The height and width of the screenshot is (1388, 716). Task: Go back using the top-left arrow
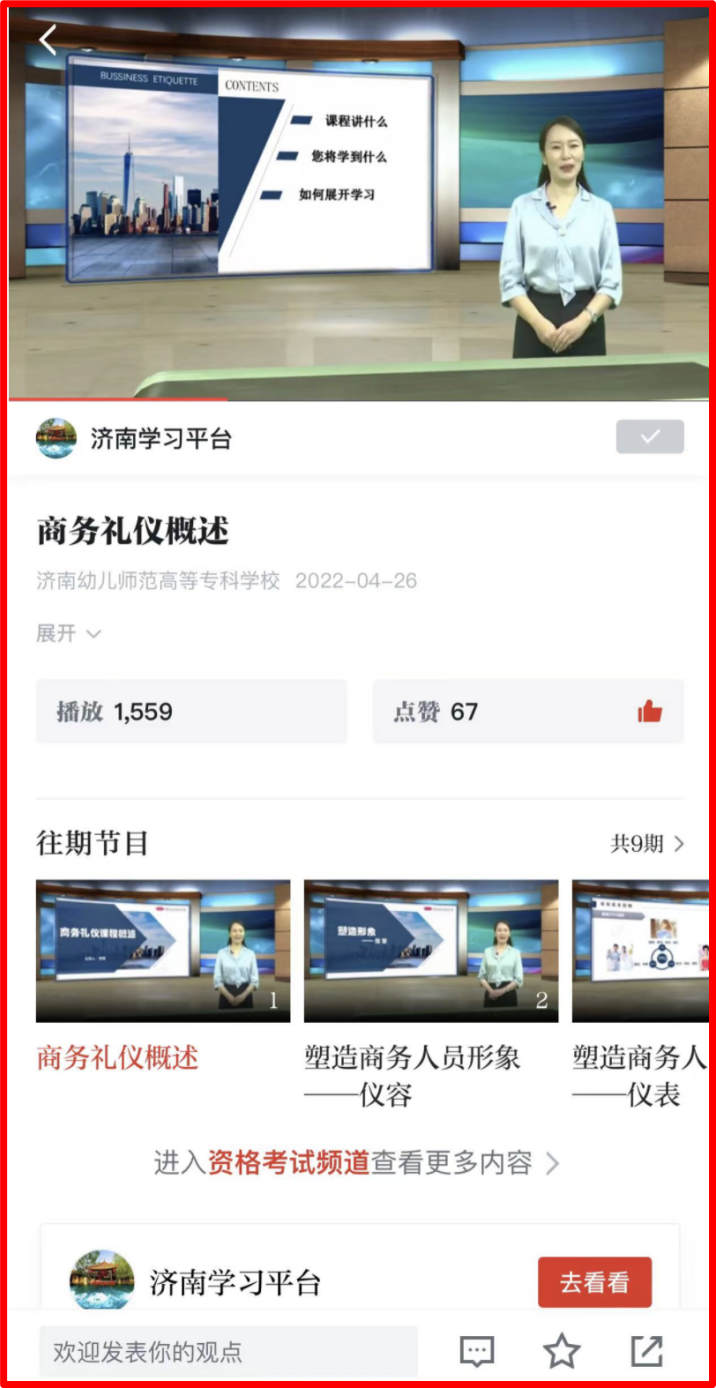click(x=47, y=40)
